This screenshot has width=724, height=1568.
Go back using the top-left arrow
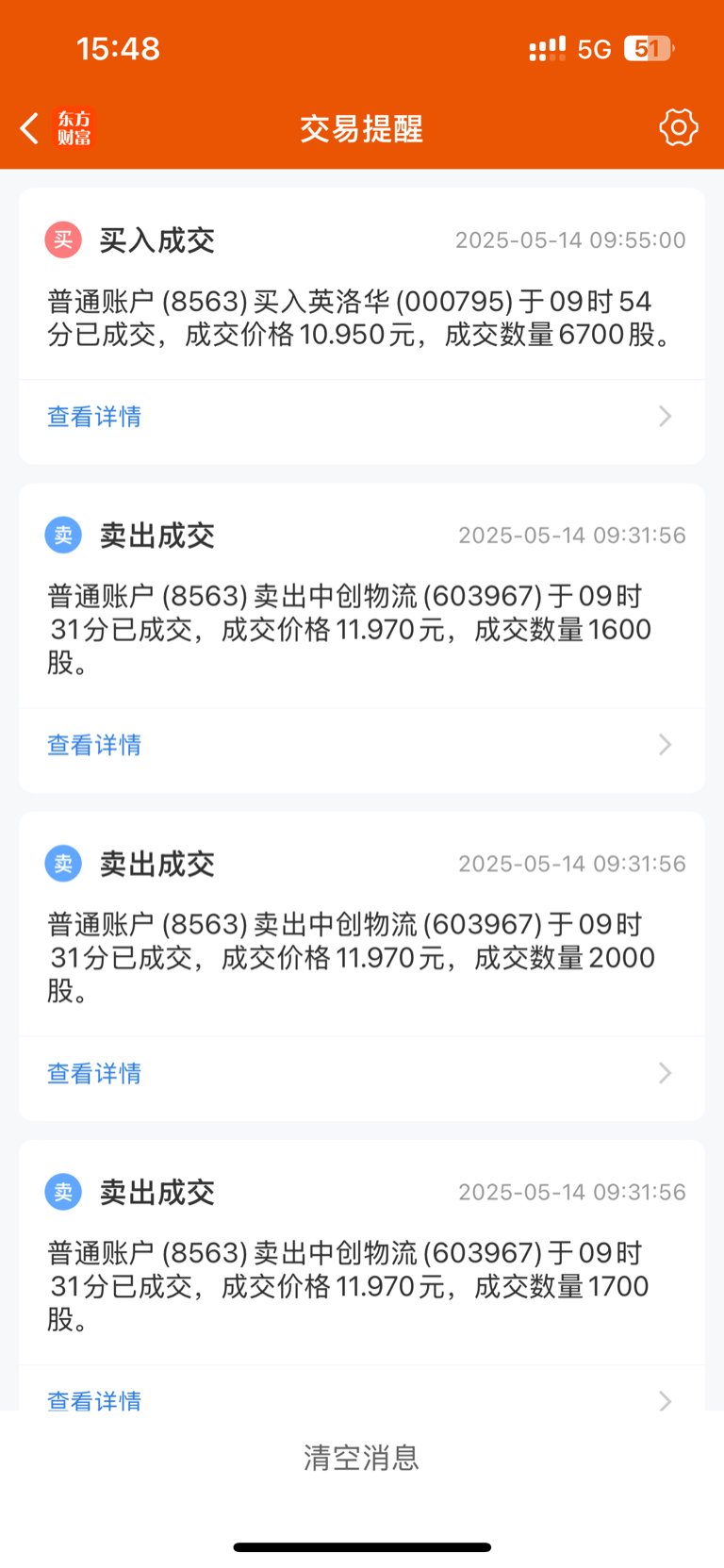(29, 128)
